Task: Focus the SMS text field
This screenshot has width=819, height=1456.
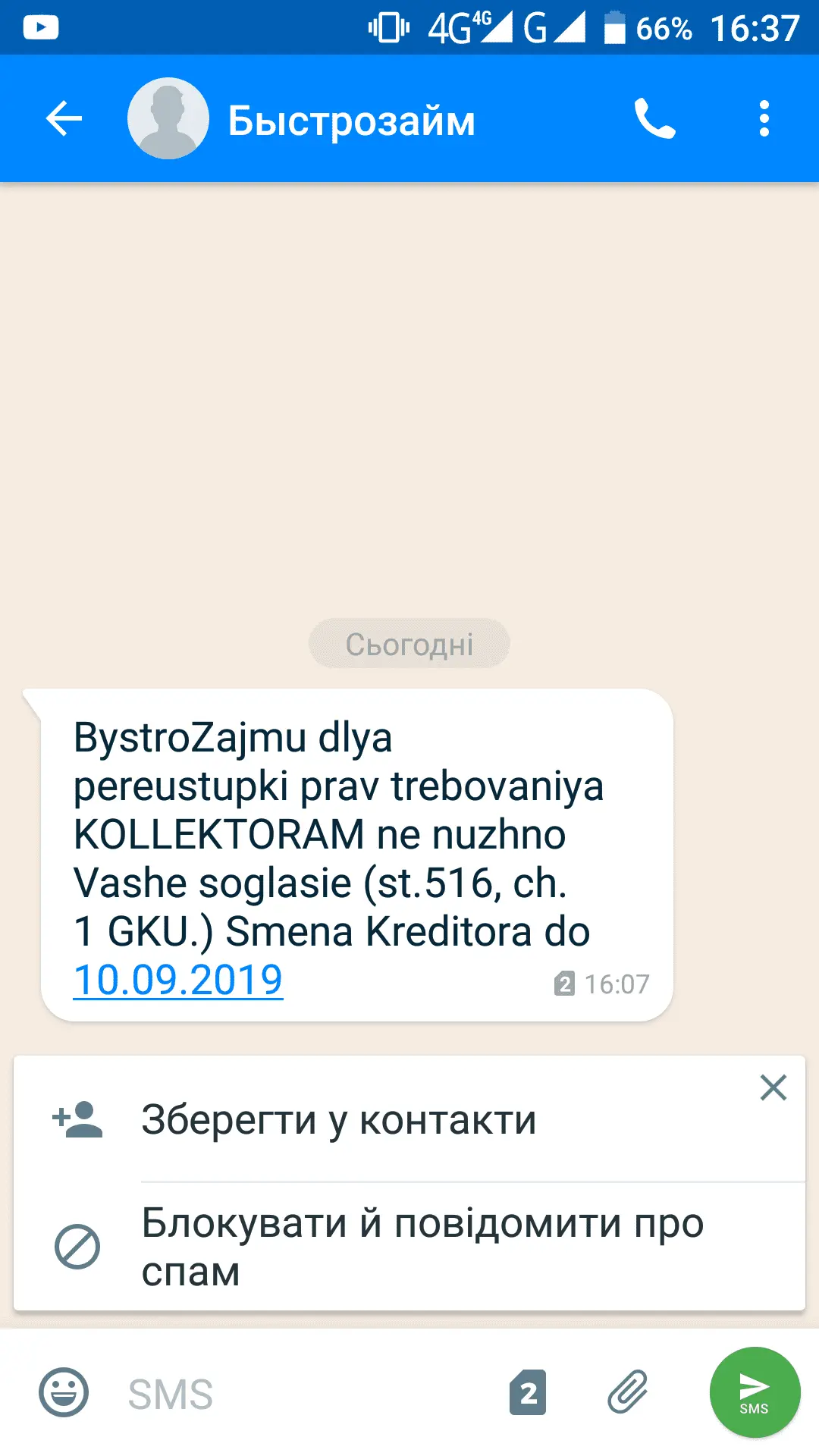Action: click(303, 1394)
